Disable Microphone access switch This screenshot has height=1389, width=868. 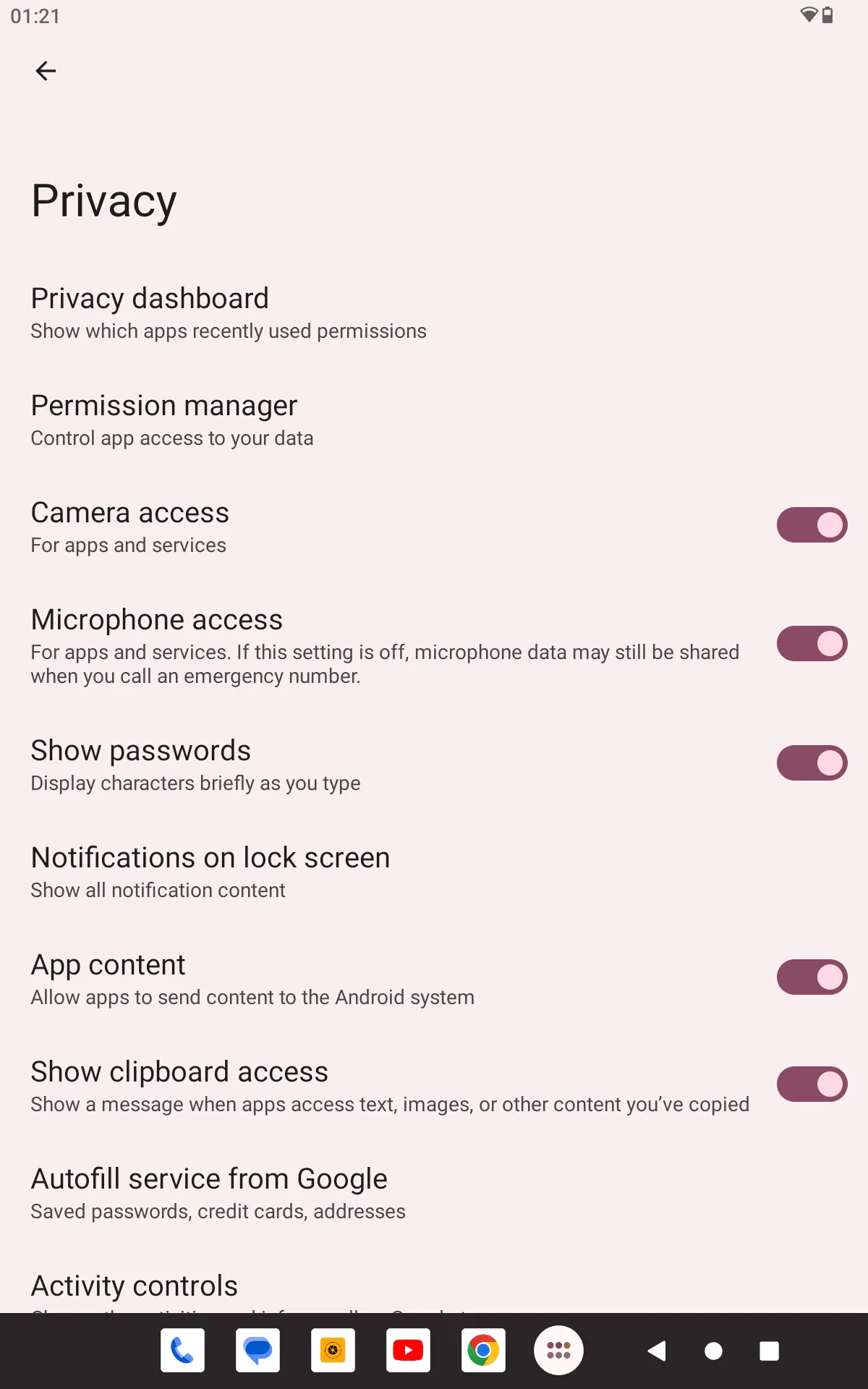pos(812,644)
